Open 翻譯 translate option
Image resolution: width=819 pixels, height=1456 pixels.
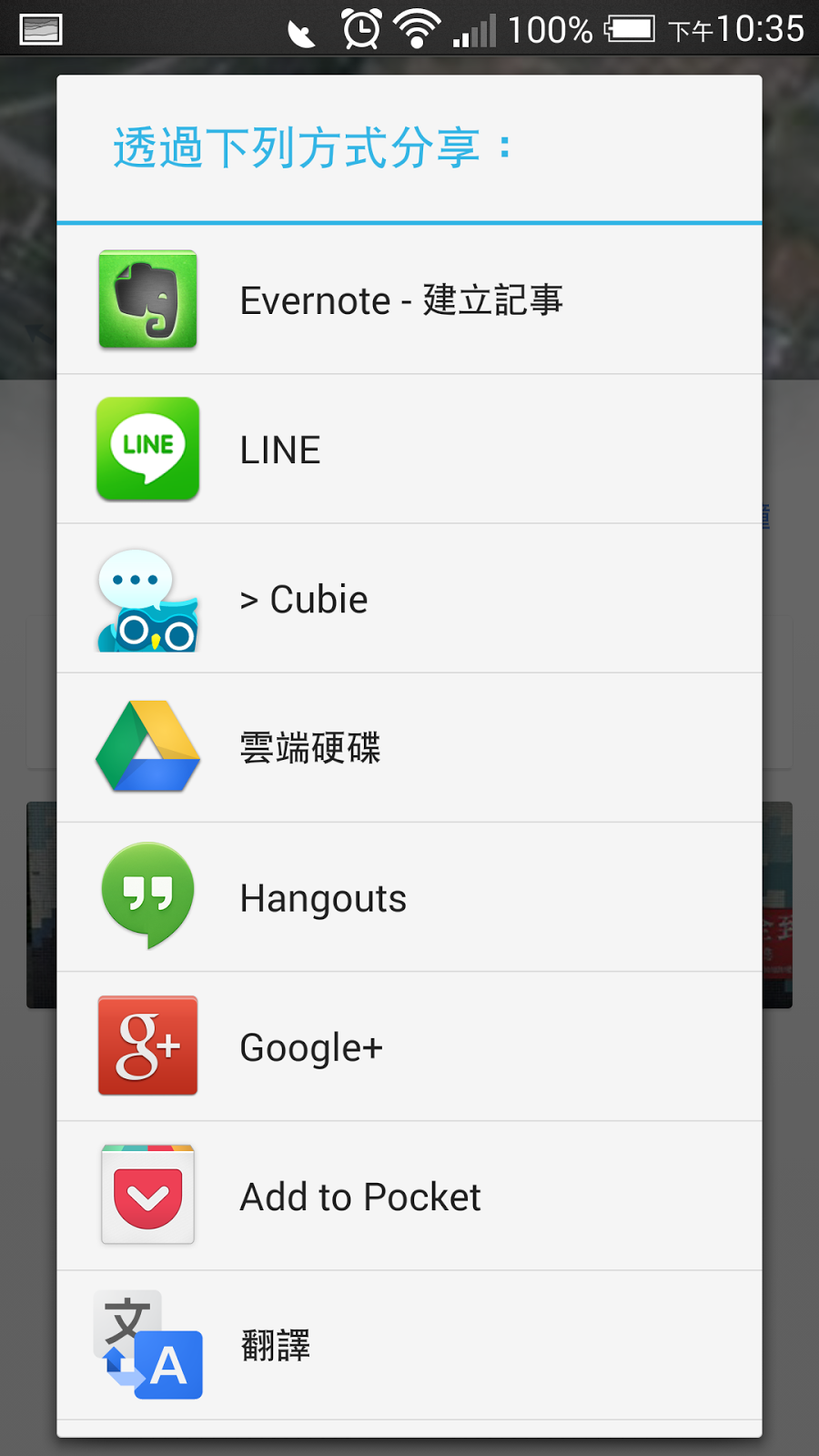coord(409,1345)
